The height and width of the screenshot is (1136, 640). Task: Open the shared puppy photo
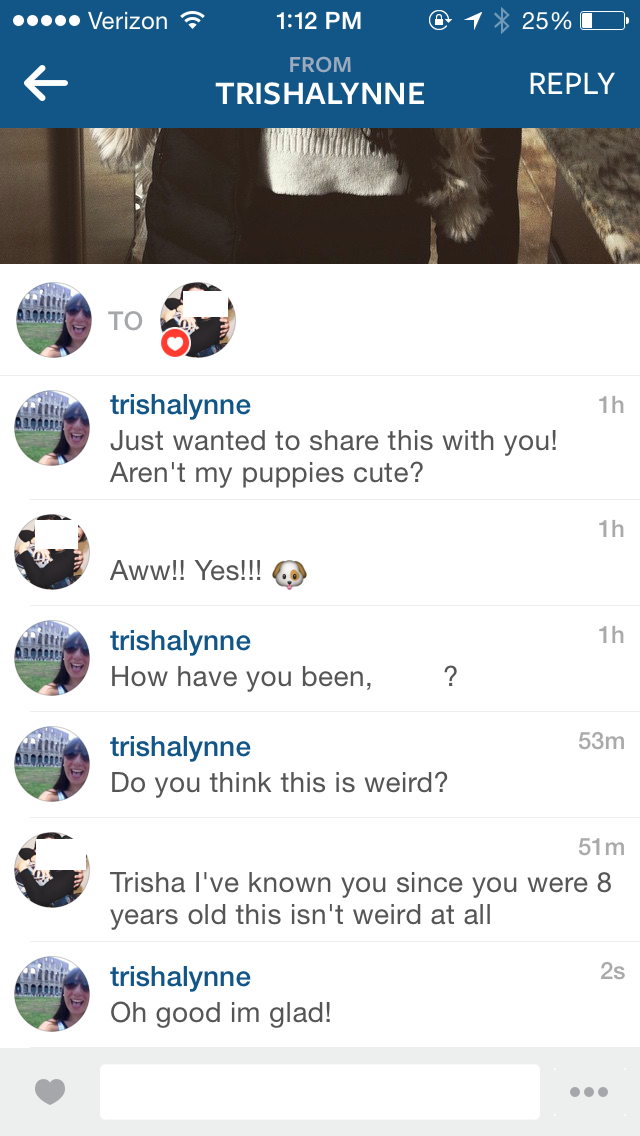tap(320, 196)
